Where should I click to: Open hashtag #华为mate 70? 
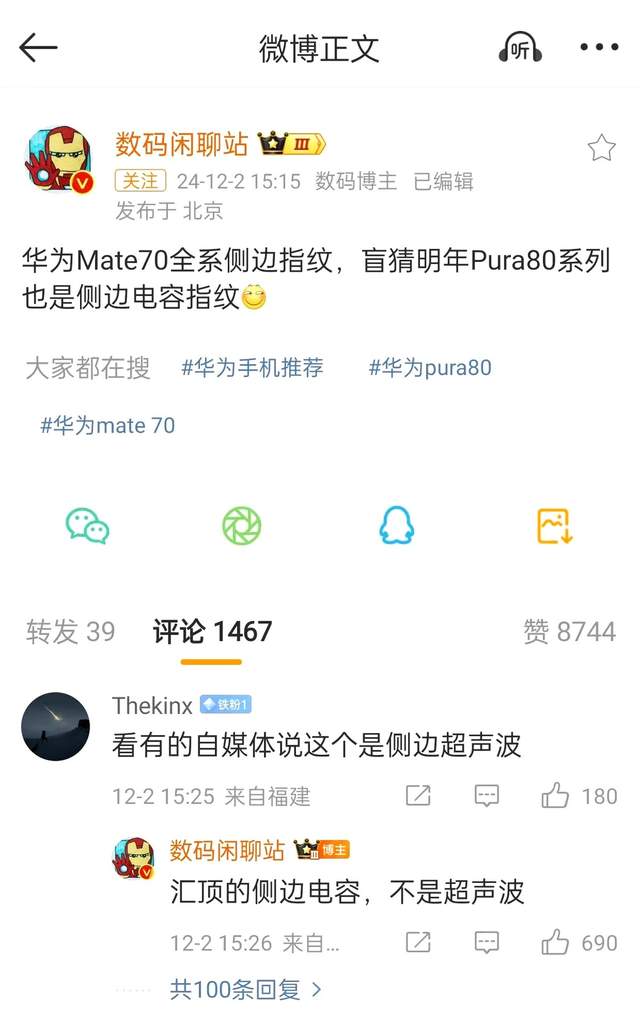click(108, 426)
